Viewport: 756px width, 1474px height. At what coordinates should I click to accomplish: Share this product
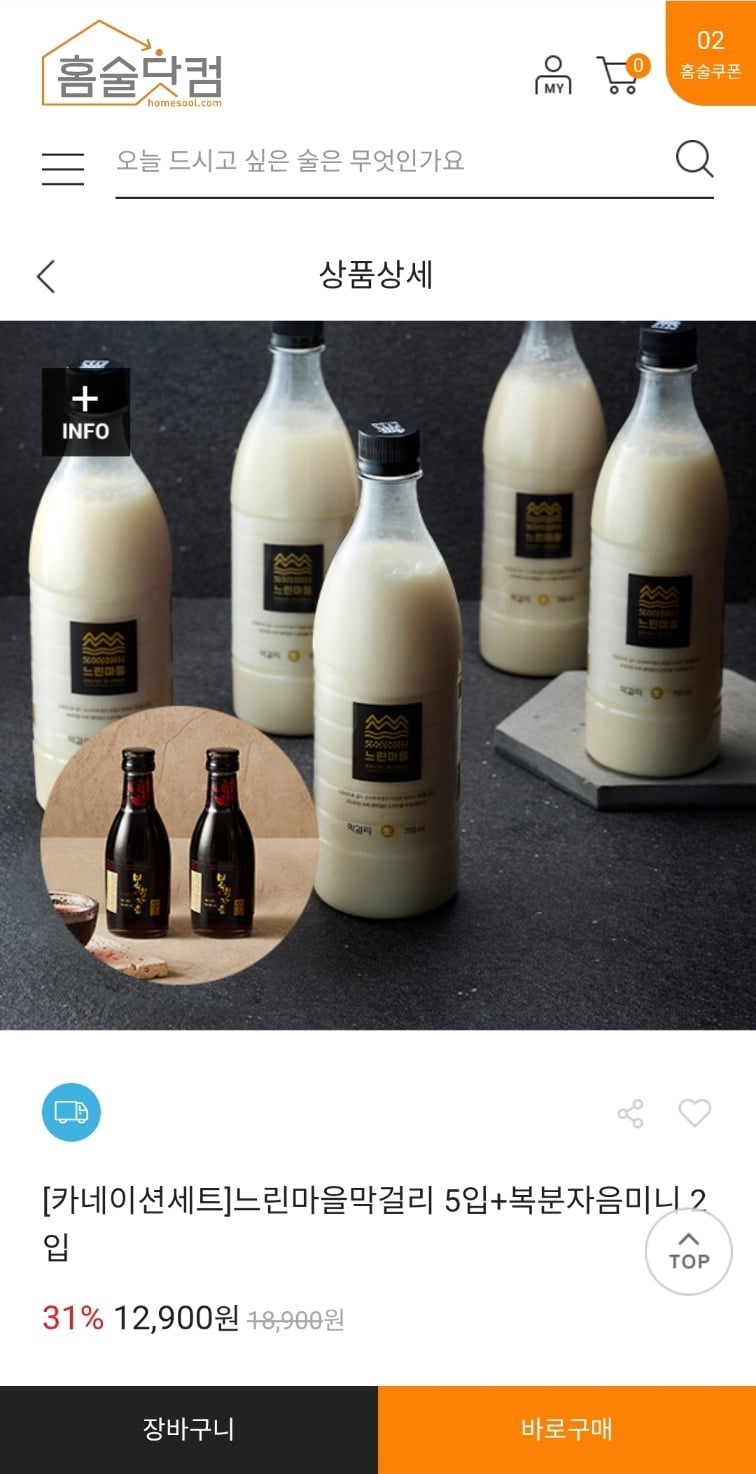click(630, 1113)
